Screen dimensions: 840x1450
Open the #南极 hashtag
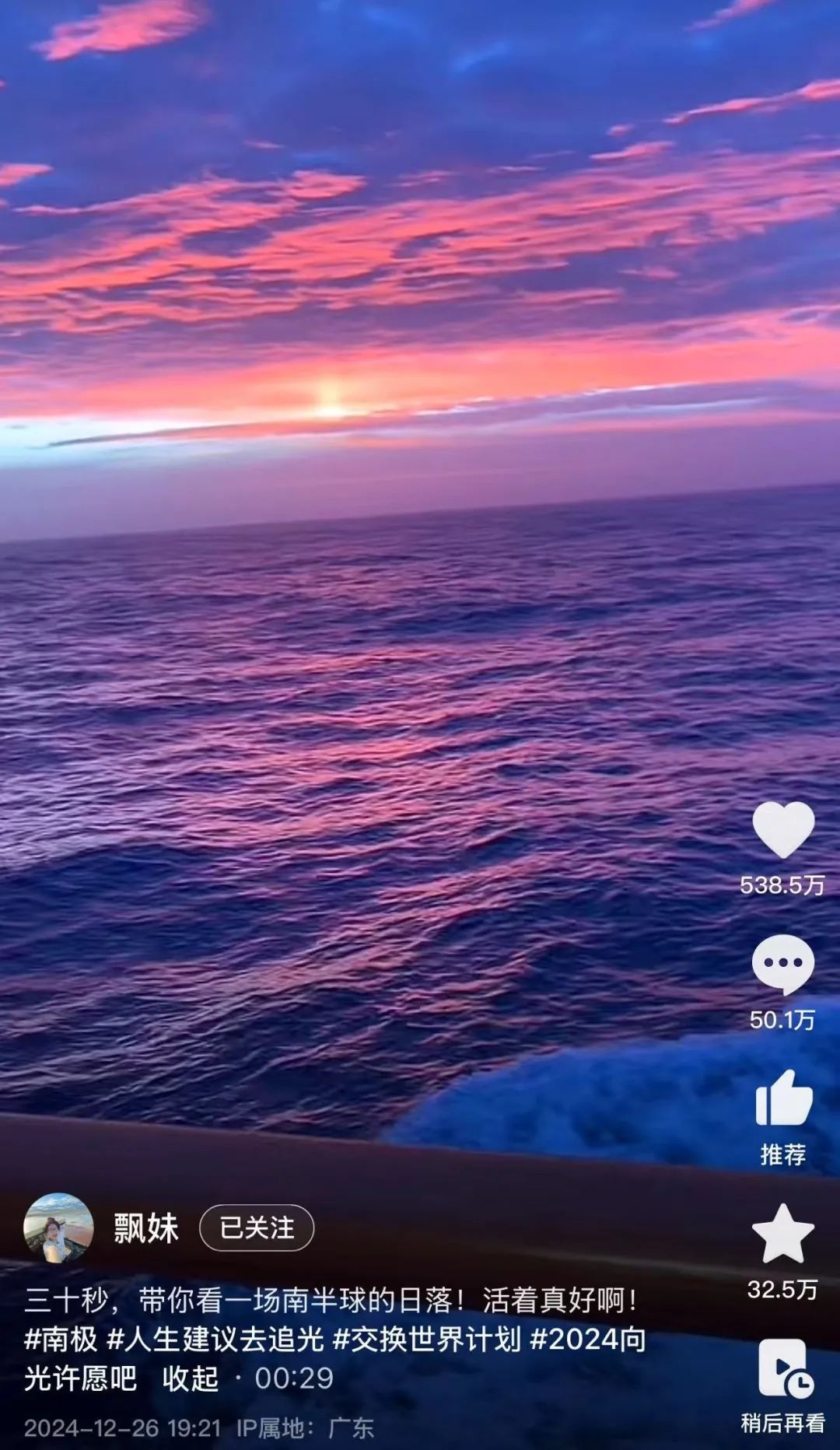point(61,1339)
